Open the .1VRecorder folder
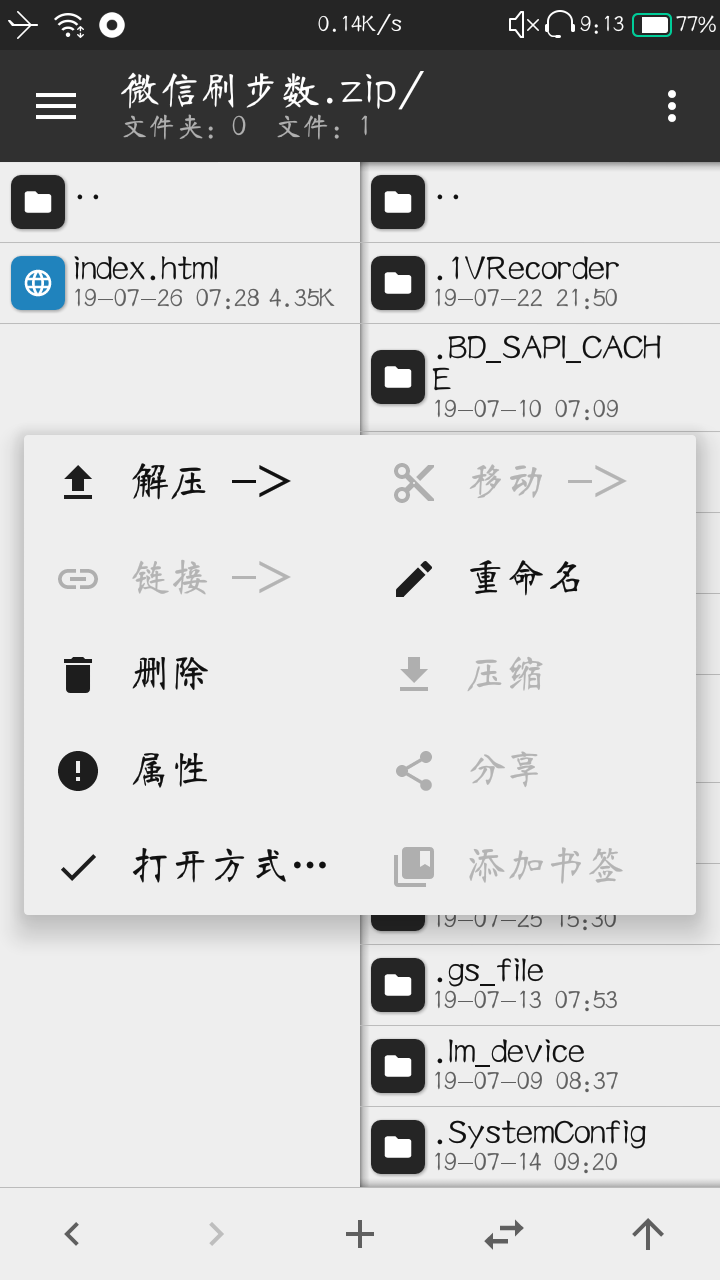 tap(540, 283)
